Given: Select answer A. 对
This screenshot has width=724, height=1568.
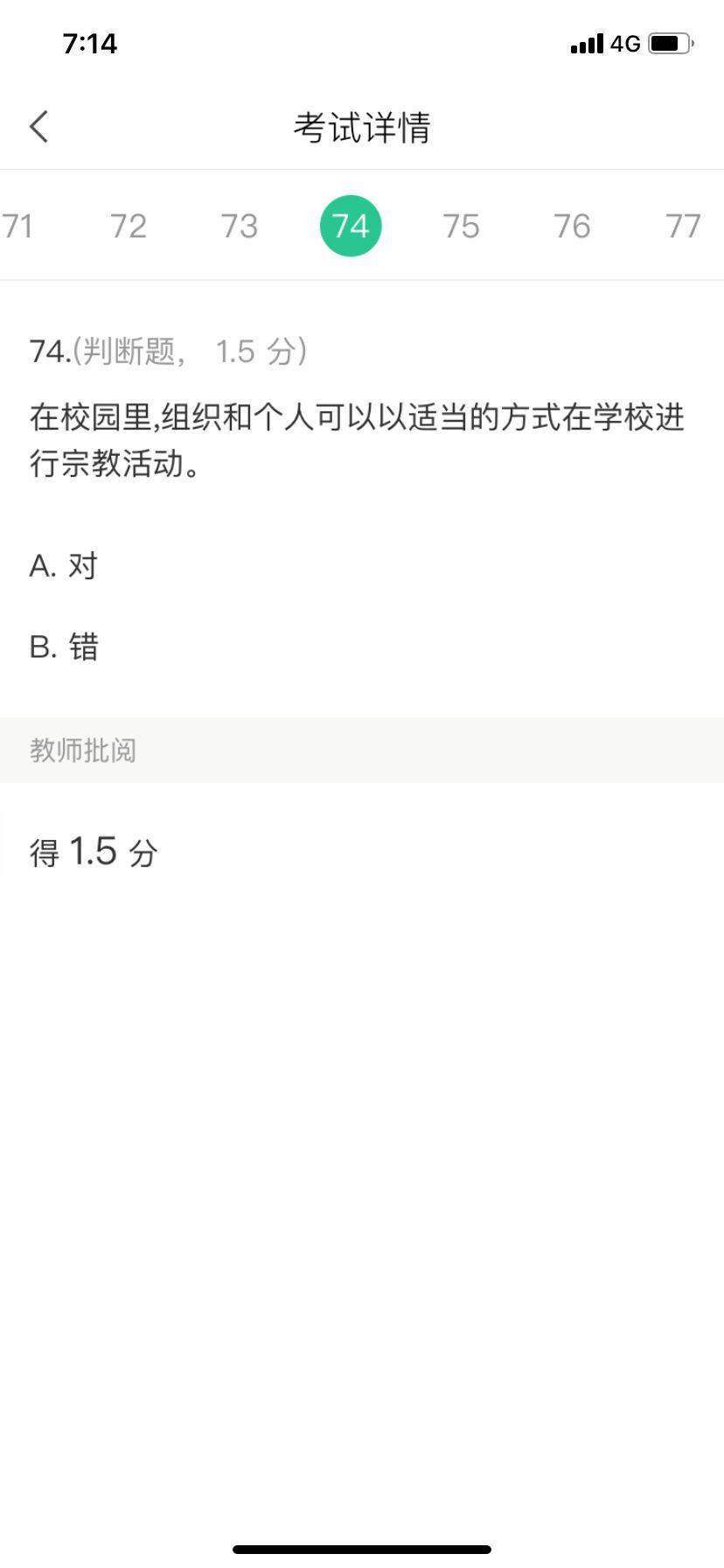Looking at the screenshot, I should 64,566.
